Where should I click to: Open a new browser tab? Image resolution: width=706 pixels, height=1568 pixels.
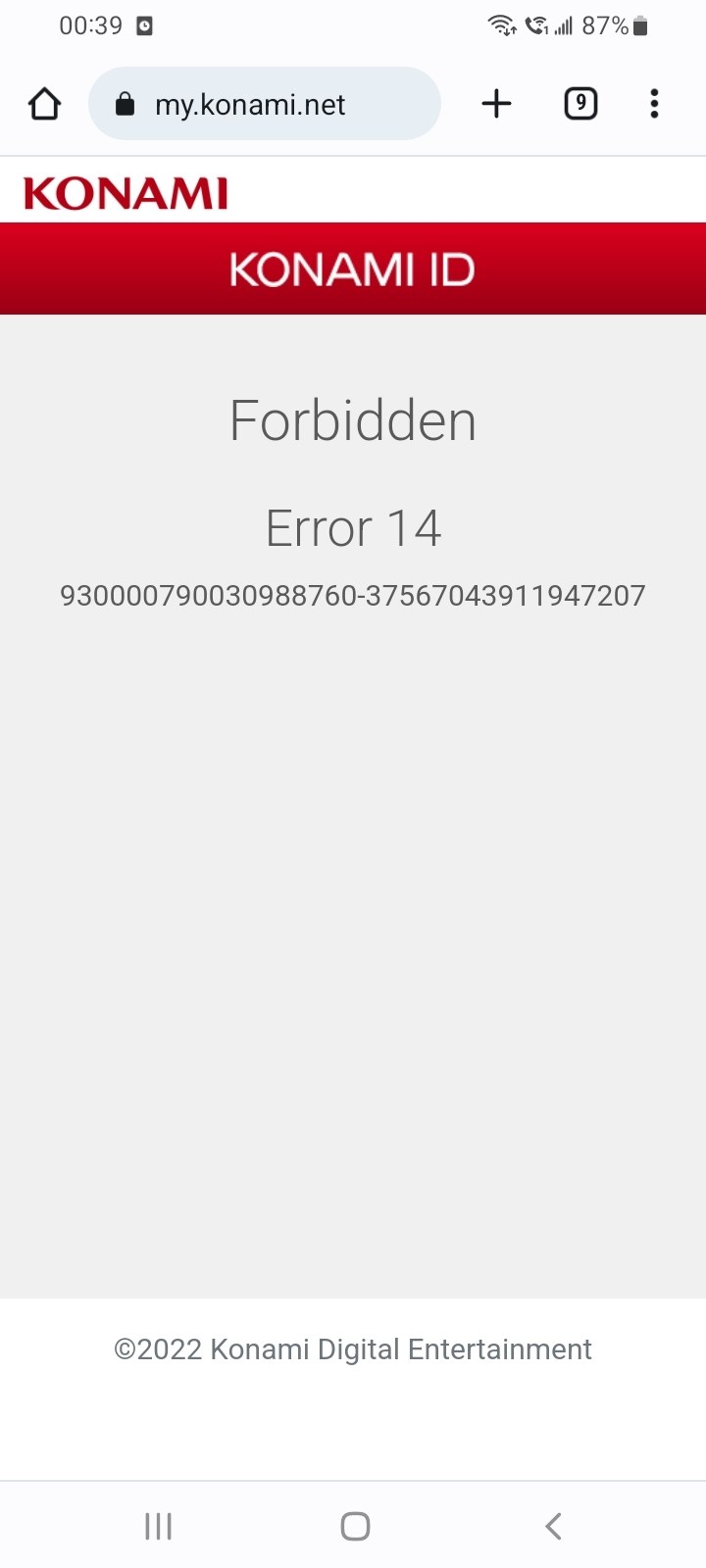pyautogui.click(x=497, y=104)
